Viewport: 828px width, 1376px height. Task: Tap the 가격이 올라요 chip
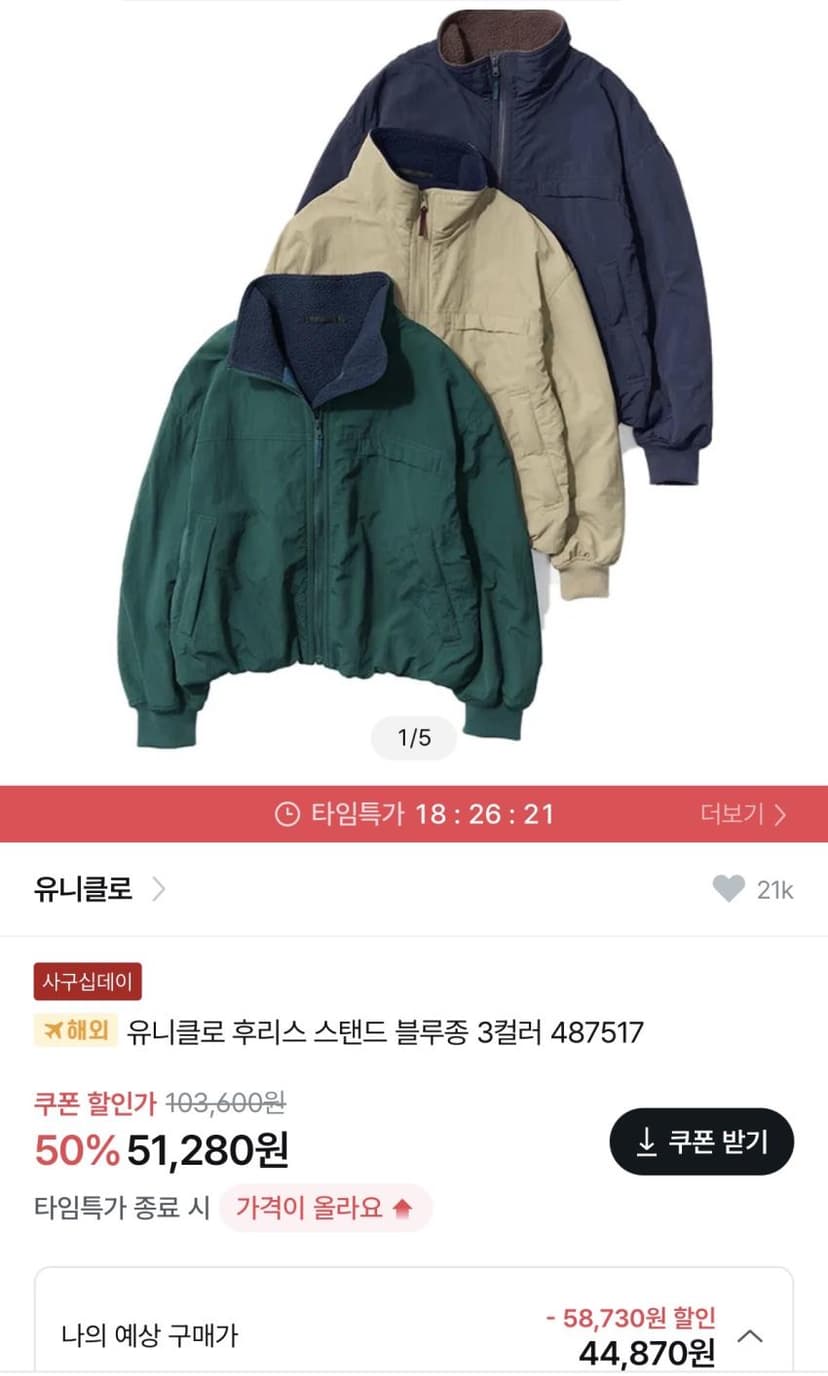click(x=326, y=1208)
